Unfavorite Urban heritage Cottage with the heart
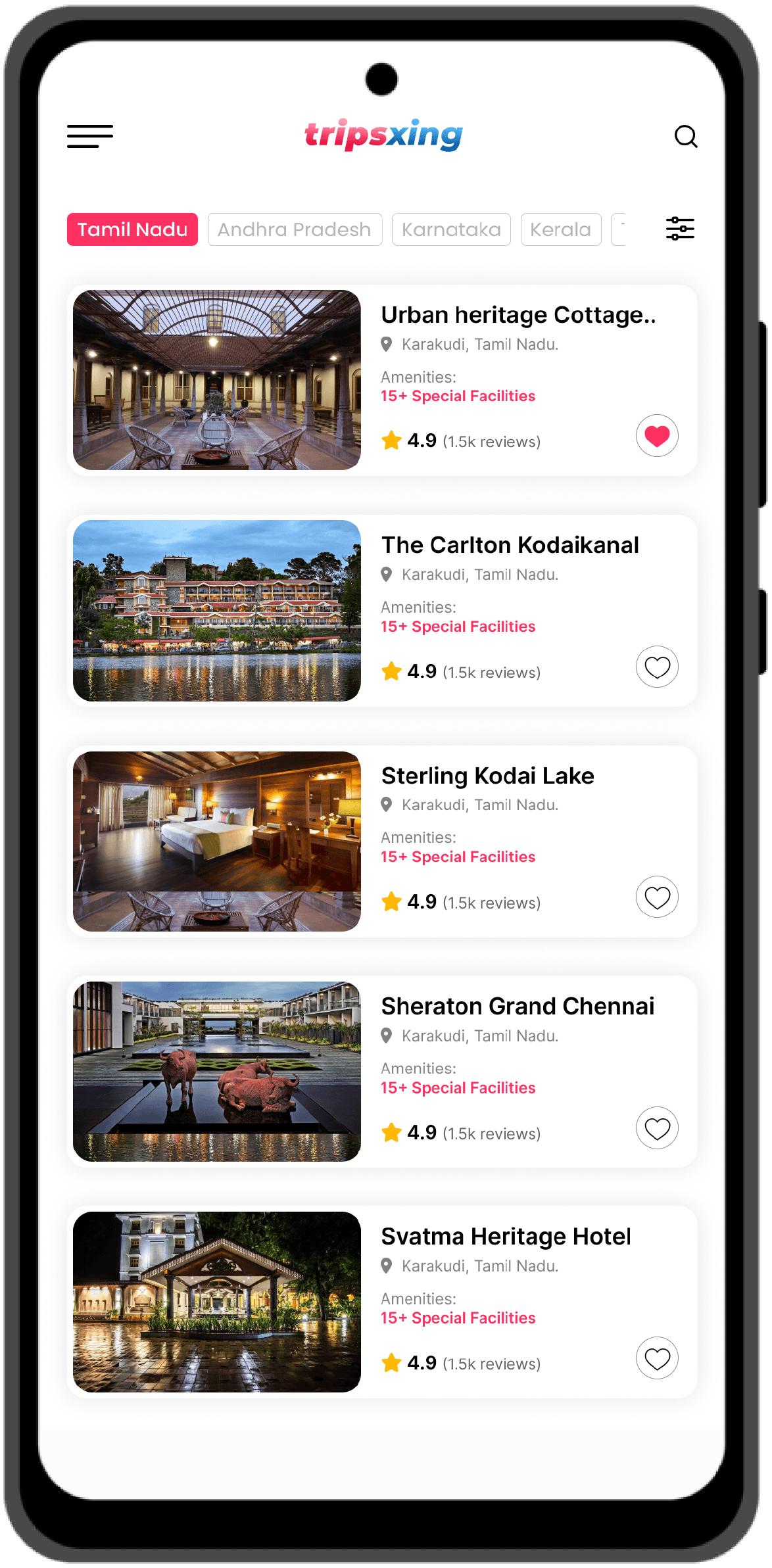This screenshot has width=772, height=1568. pos(657,436)
